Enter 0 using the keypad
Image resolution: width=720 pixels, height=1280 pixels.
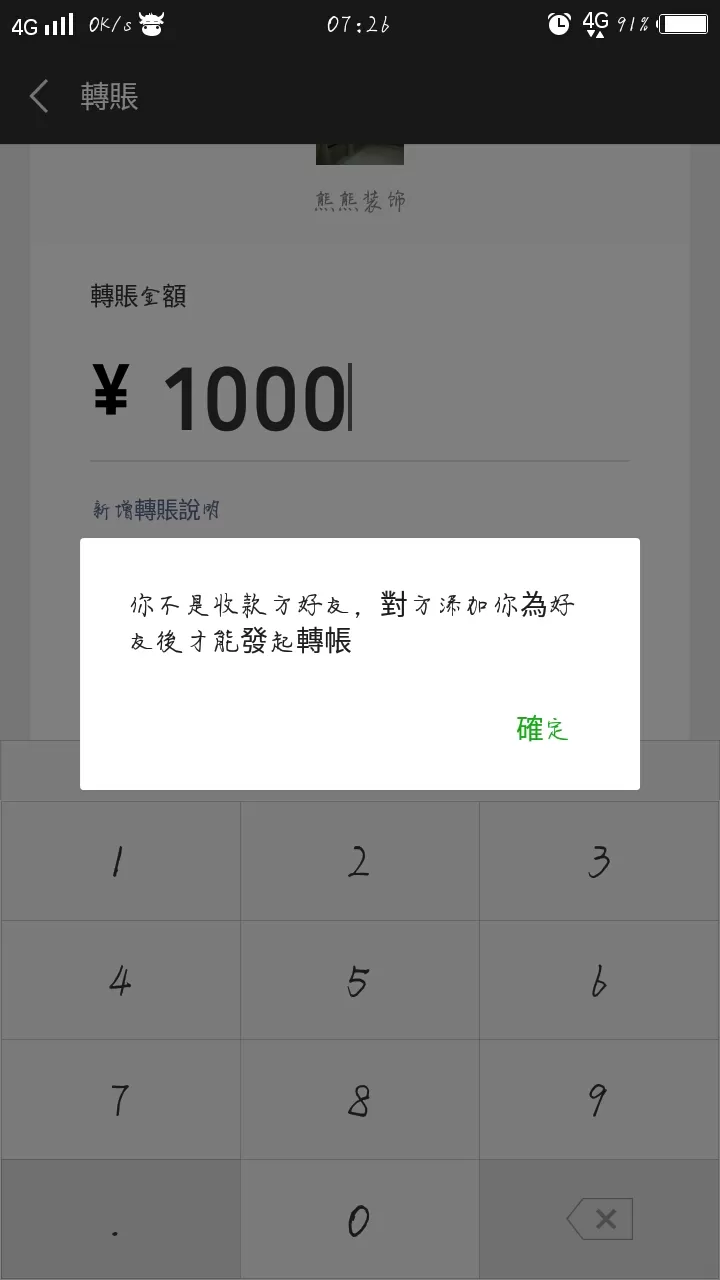tap(360, 1218)
